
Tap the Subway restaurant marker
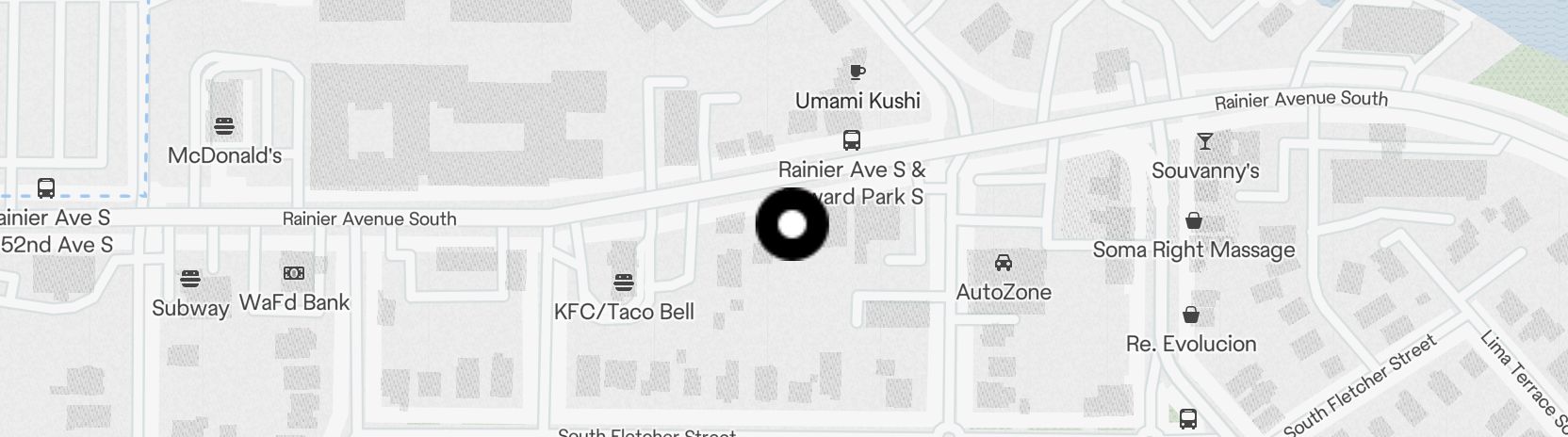[190, 279]
